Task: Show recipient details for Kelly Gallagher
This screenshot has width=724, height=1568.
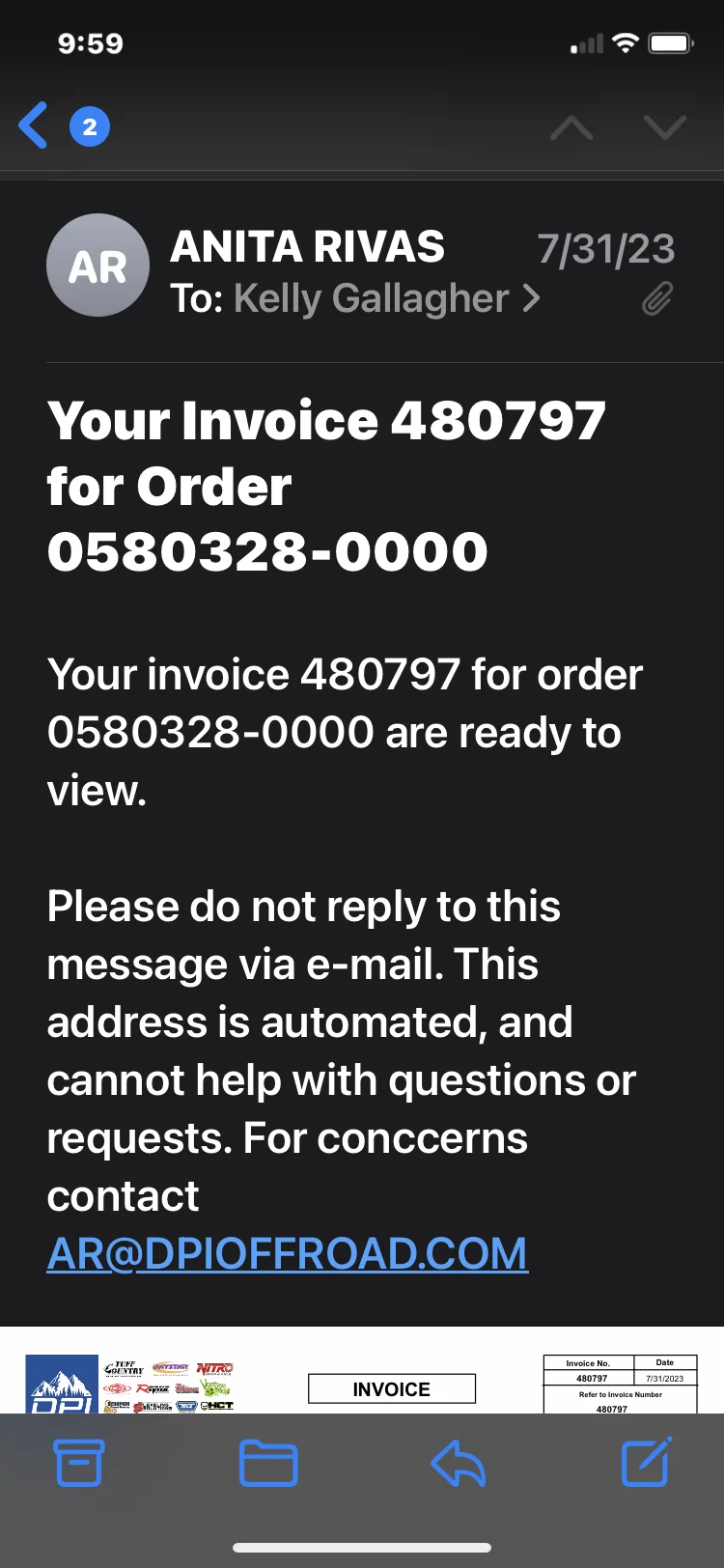Action: pos(386,299)
